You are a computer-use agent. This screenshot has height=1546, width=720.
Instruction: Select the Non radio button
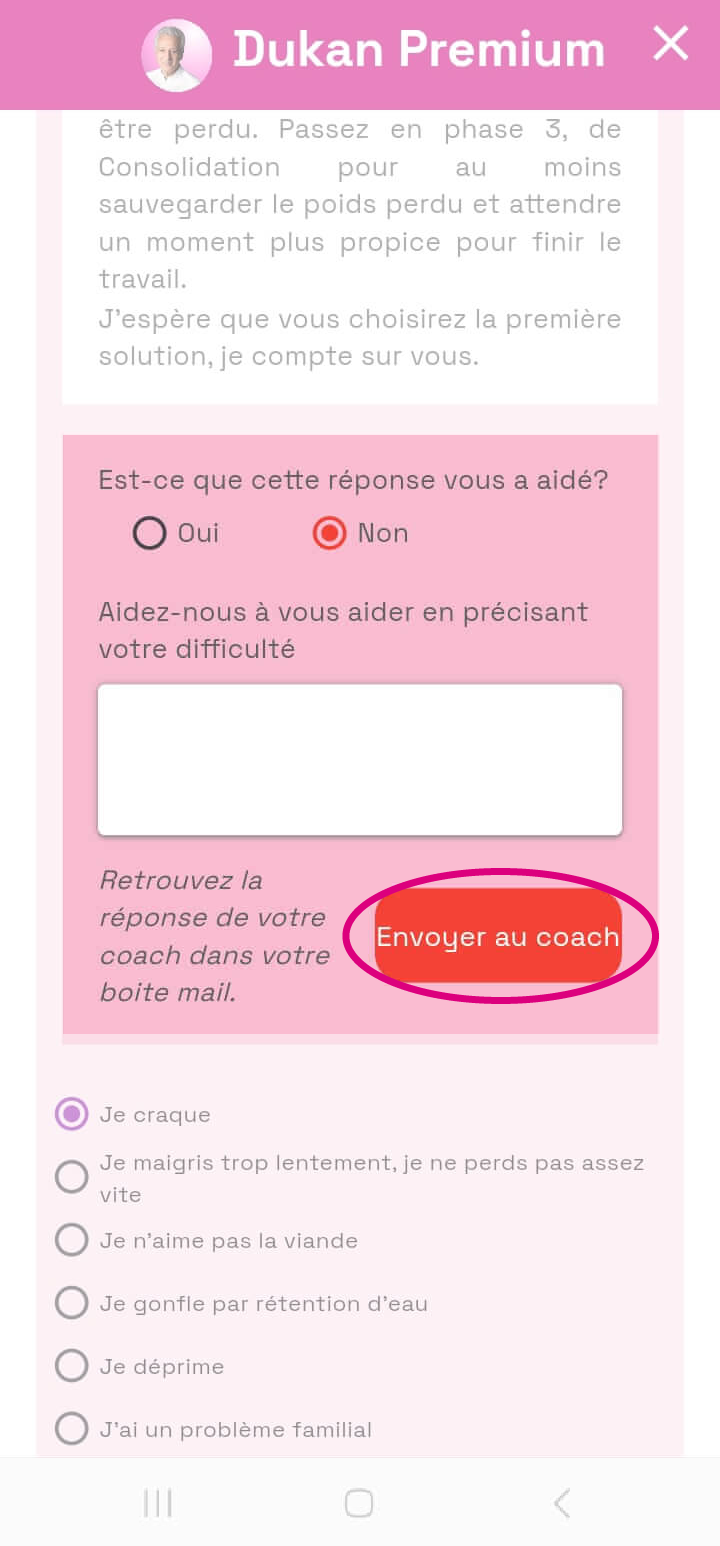point(329,533)
